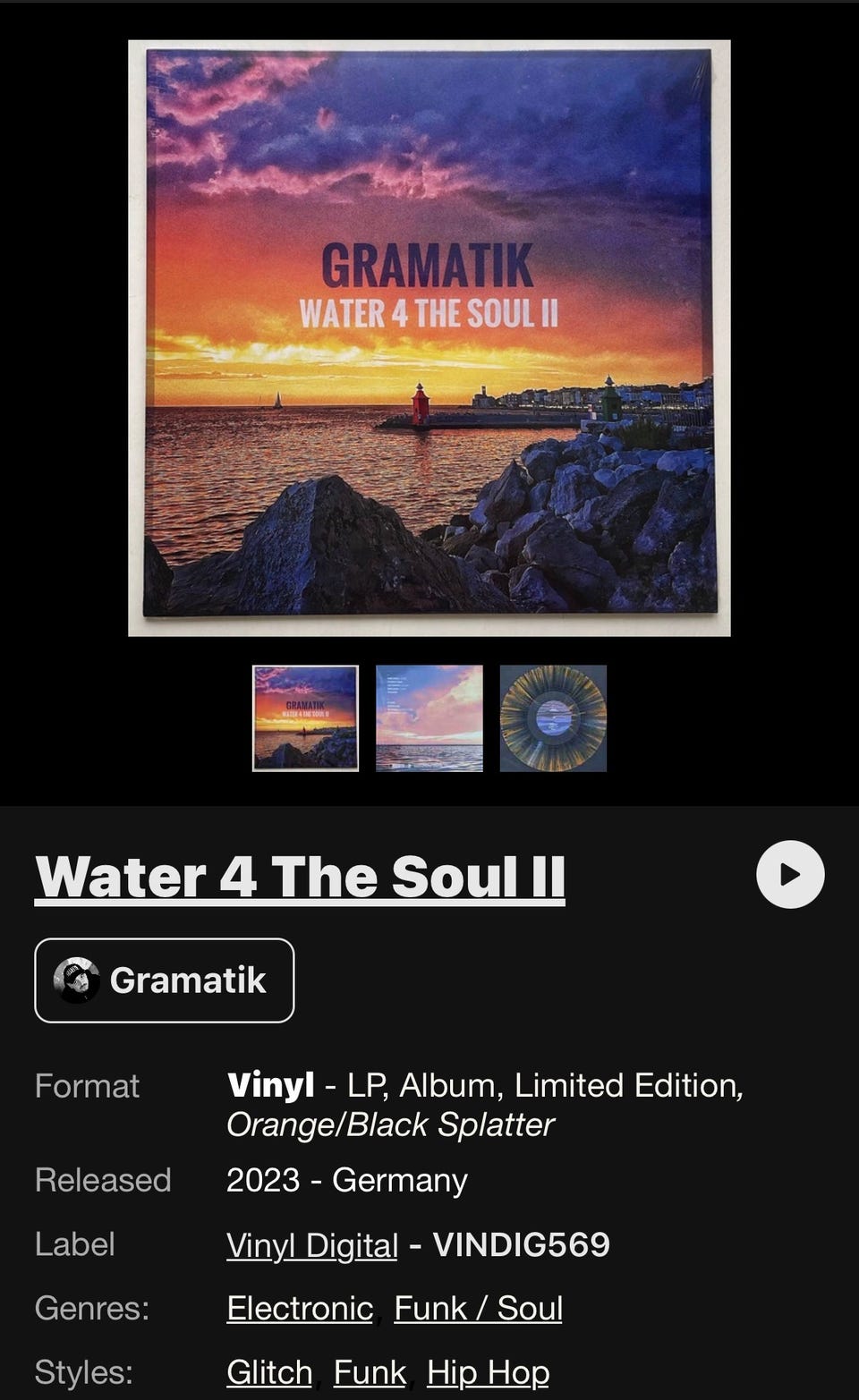Show the splatter vinyl disc thumbnail
This screenshot has width=859, height=1400.
point(553,717)
